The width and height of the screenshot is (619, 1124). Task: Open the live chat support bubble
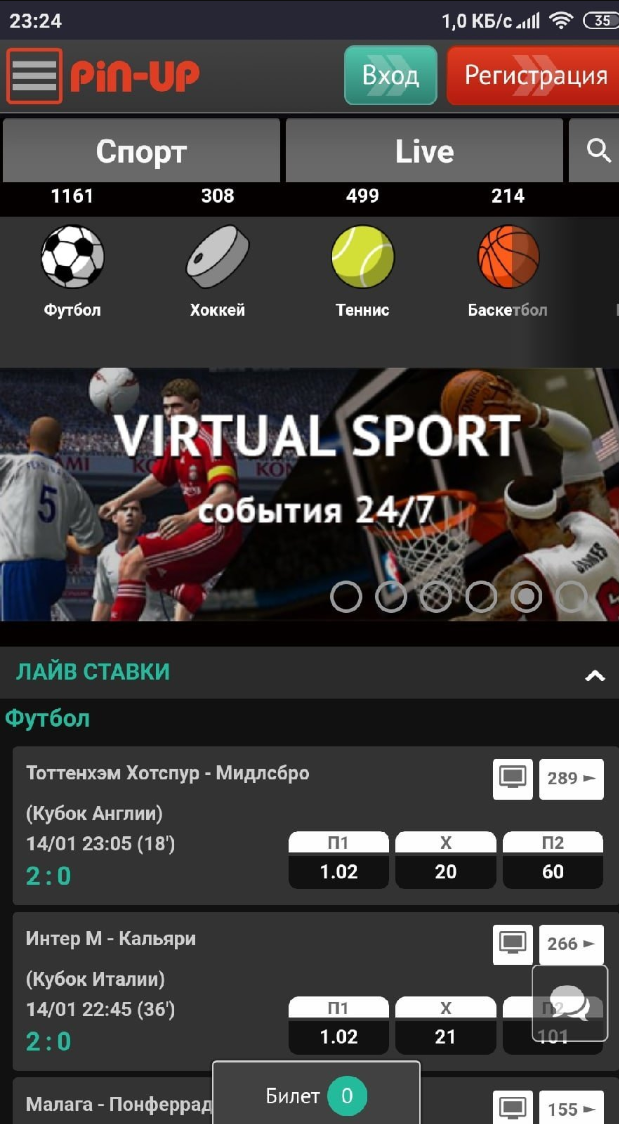[569, 1004]
